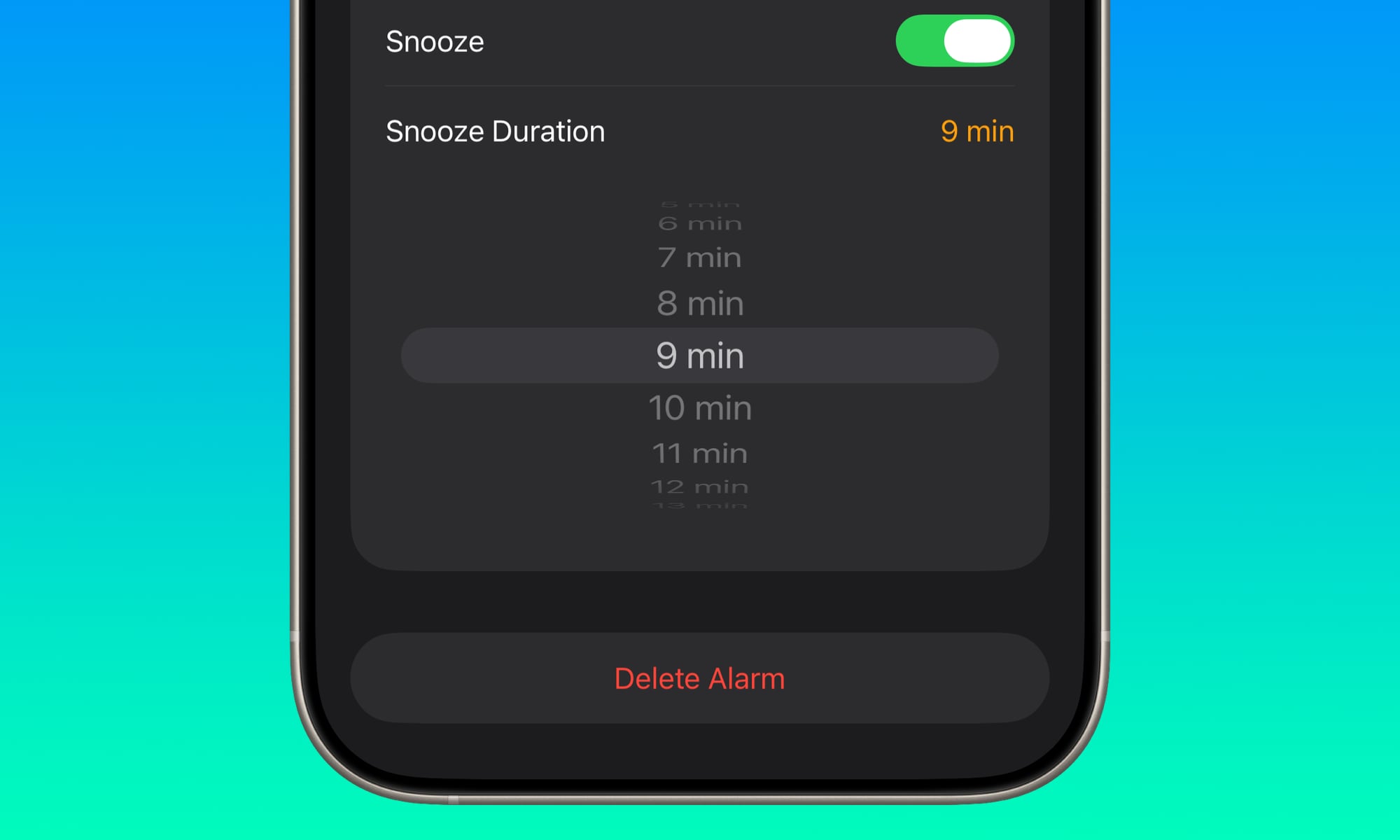
Task: Tap the Delete Alarm button
Action: coord(699,678)
